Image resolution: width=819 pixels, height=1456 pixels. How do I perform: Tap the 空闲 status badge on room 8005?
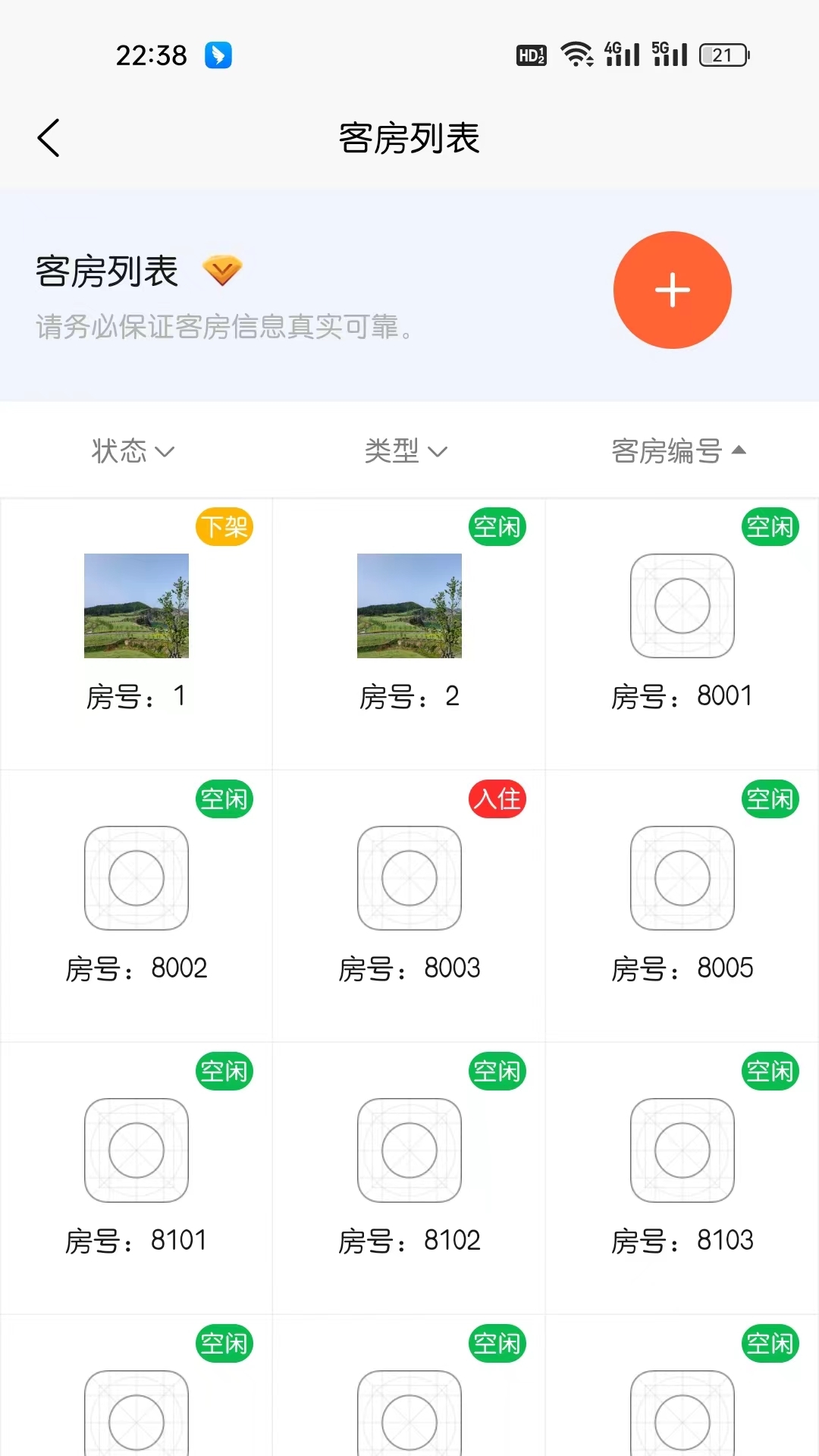[770, 799]
